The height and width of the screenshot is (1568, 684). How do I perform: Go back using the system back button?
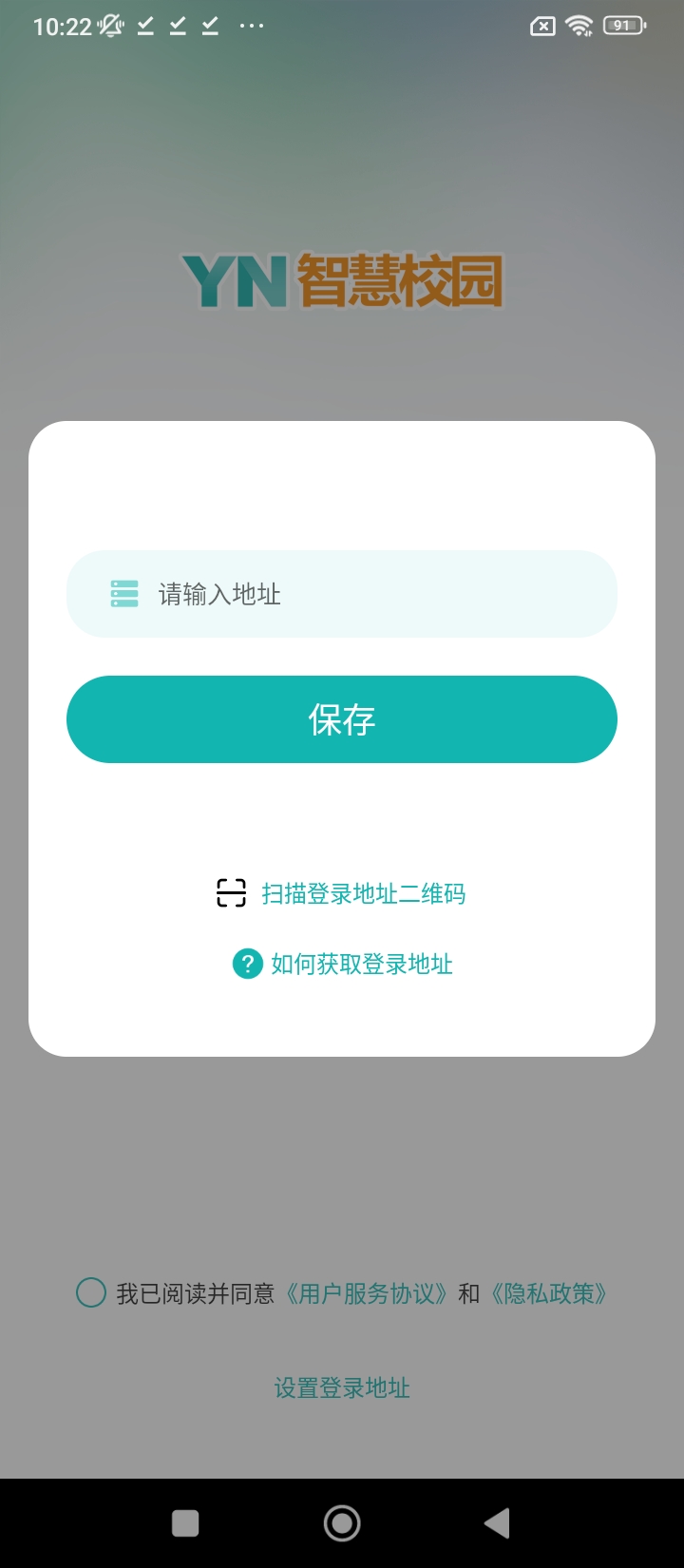point(497,1523)
